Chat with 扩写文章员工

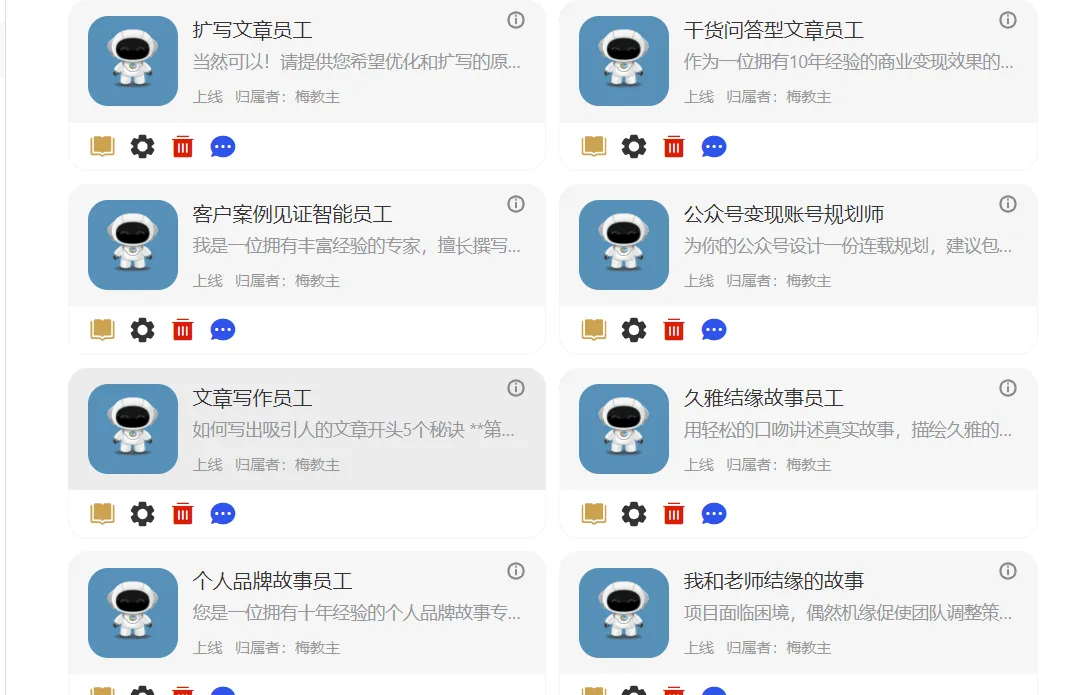[223, 147]
